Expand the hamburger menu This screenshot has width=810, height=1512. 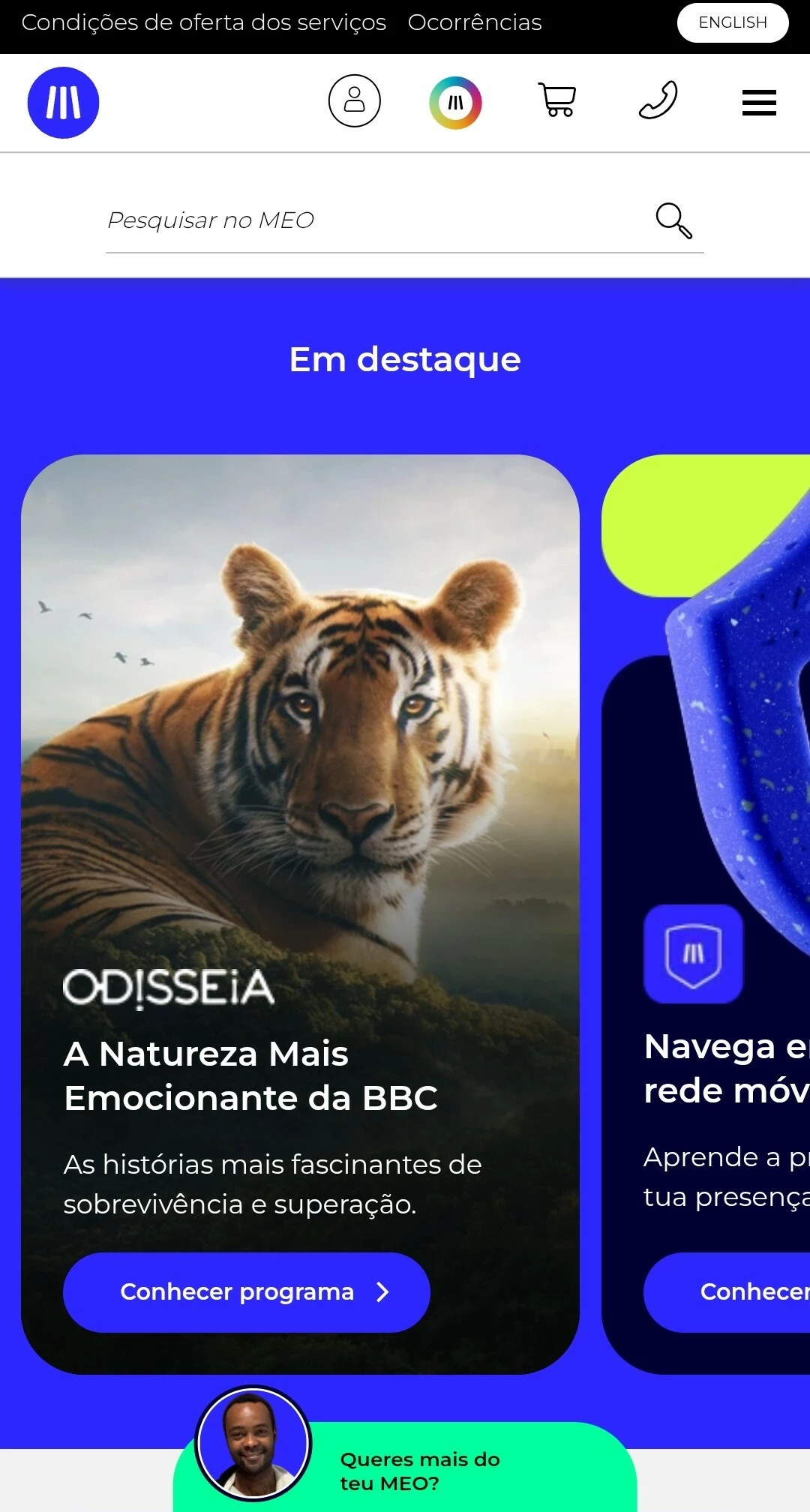point(759,103)
